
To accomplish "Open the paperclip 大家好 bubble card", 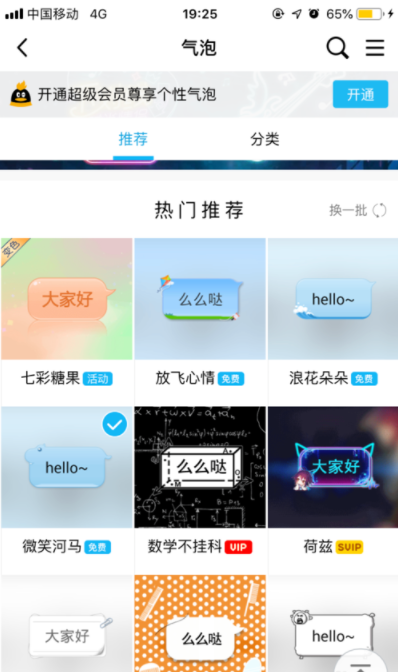I will tap(67, 624).
